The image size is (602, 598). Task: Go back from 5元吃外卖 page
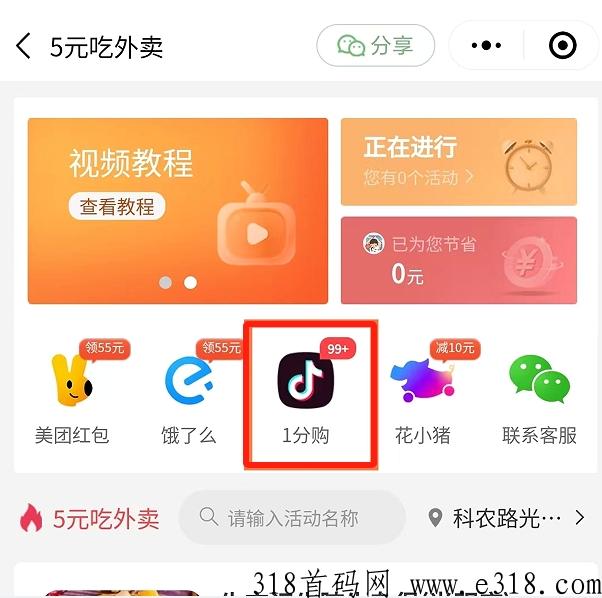pyautogui.click(x=24, y=46)
